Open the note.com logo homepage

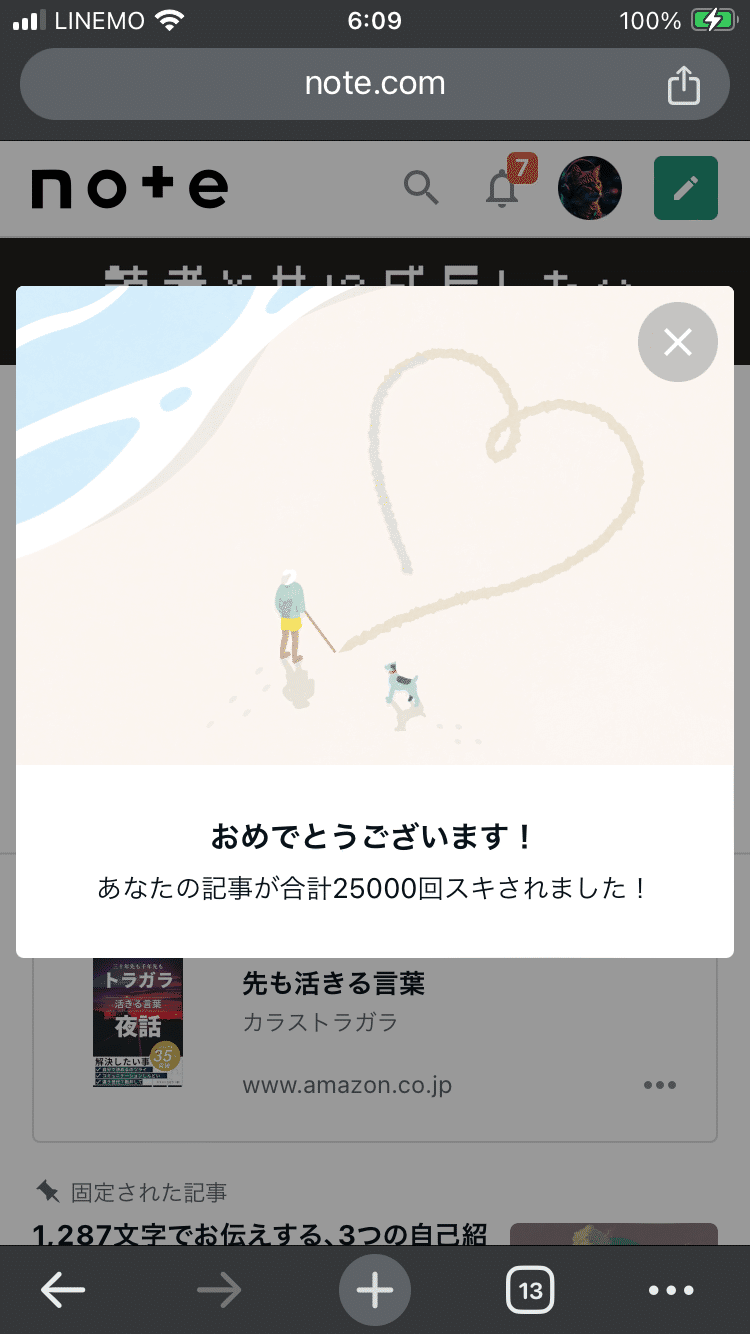(x=128, y=186)
